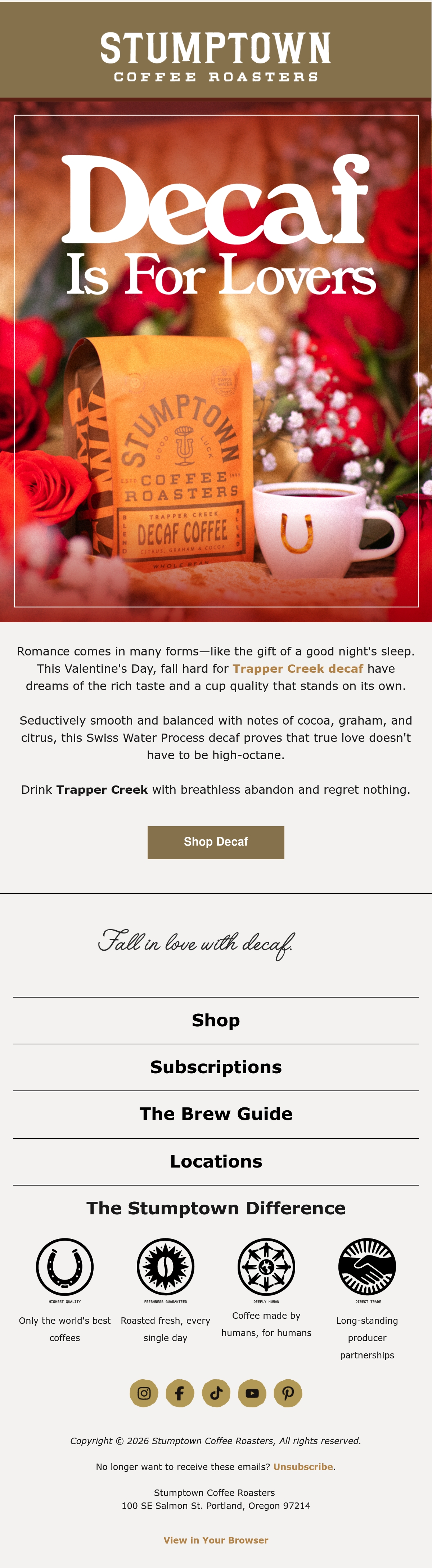Screen dimensions: 432x1568
Task: Tap the Unsubscribe link
Action: point(303,1467)
